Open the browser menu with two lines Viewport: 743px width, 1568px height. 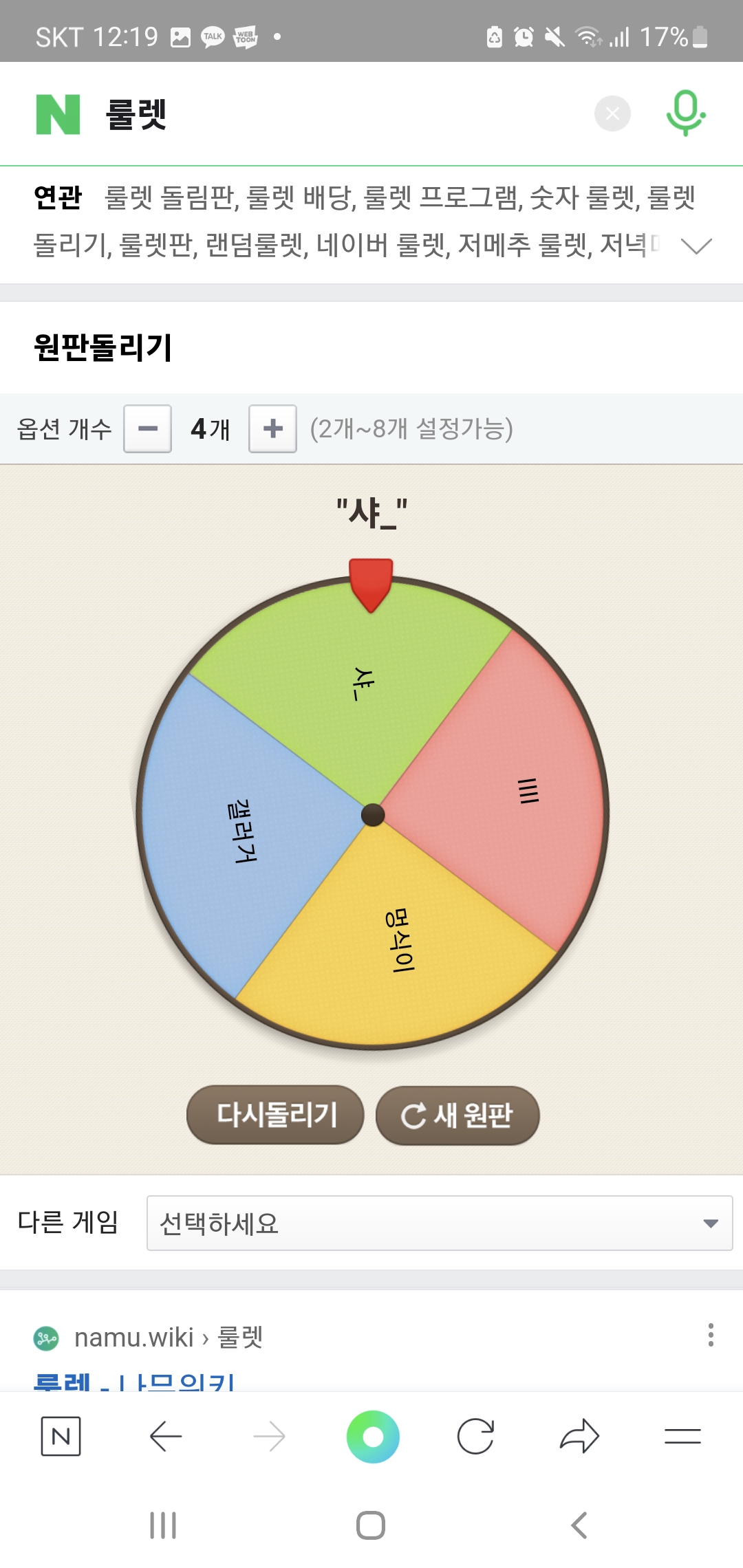tap(682, 1436)
